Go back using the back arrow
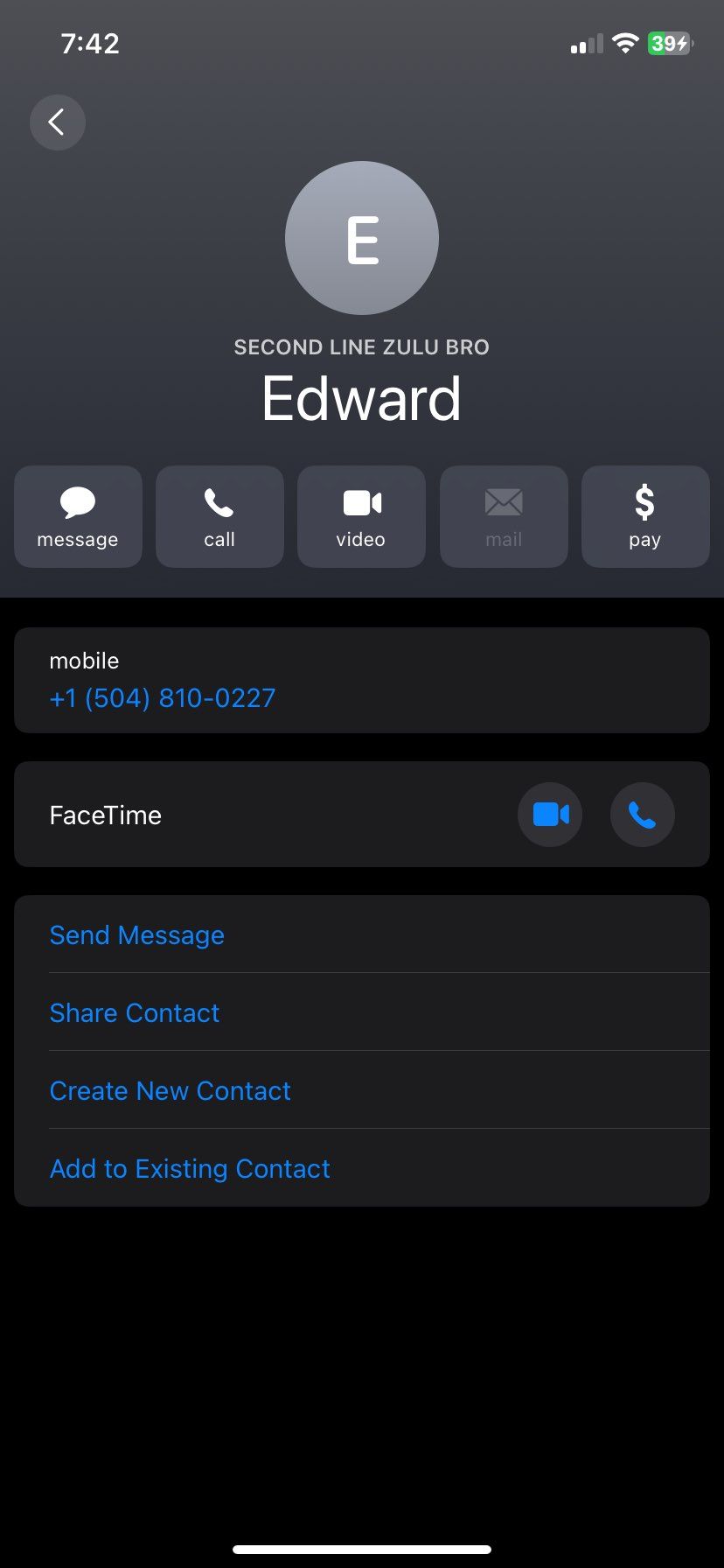 click(x=57, y=122)
